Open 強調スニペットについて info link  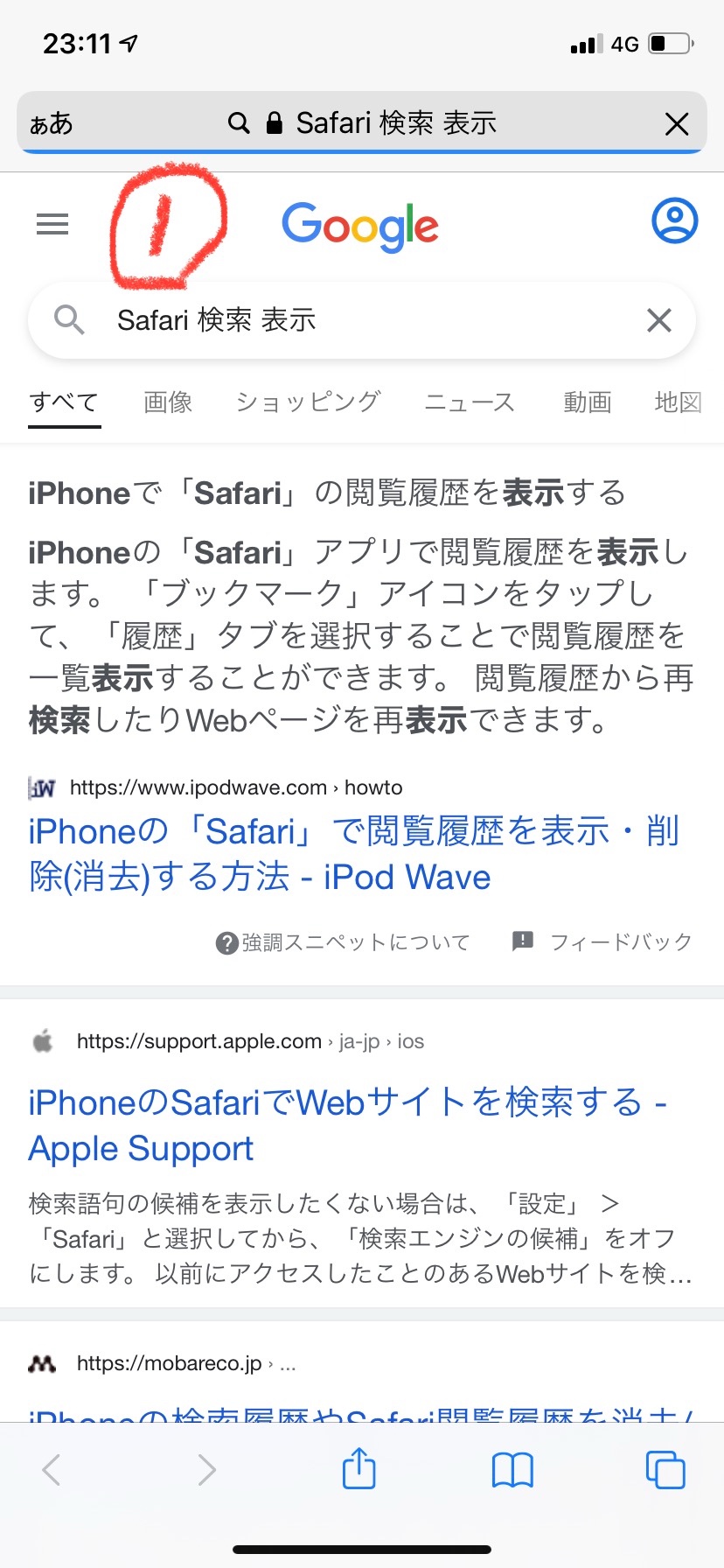(344, 942)
